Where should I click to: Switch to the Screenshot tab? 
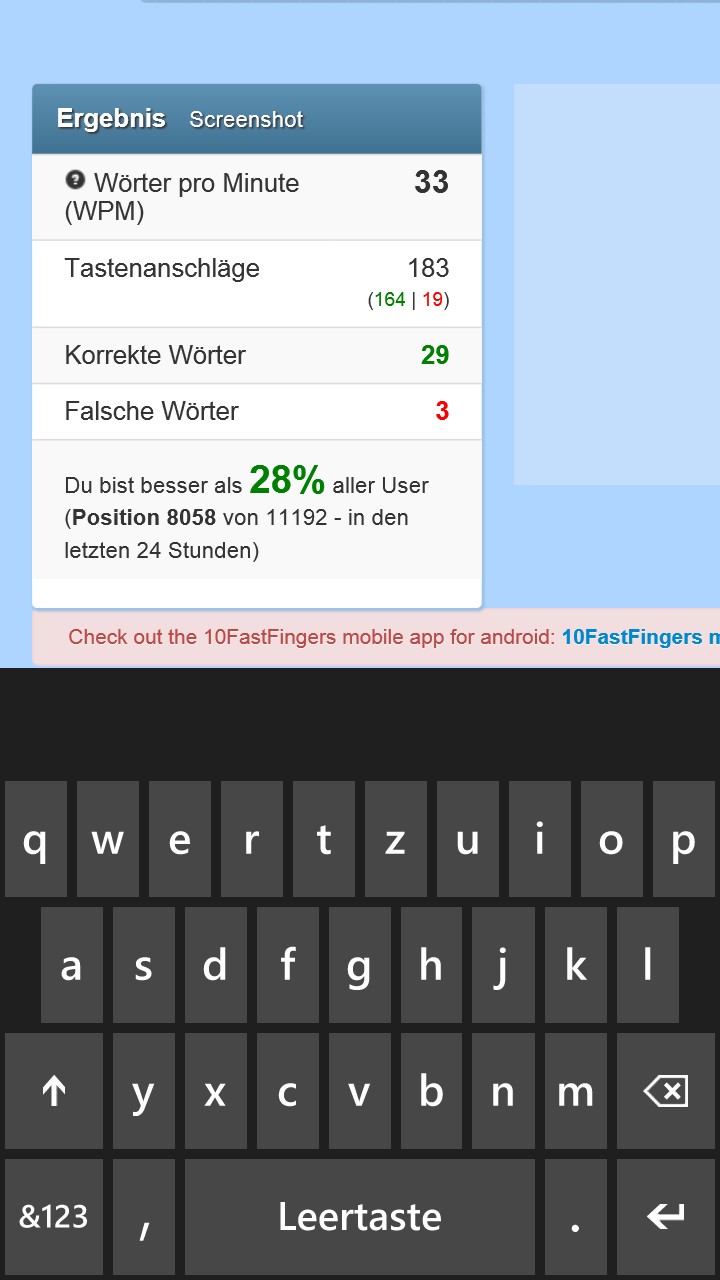tap(246, 120)
